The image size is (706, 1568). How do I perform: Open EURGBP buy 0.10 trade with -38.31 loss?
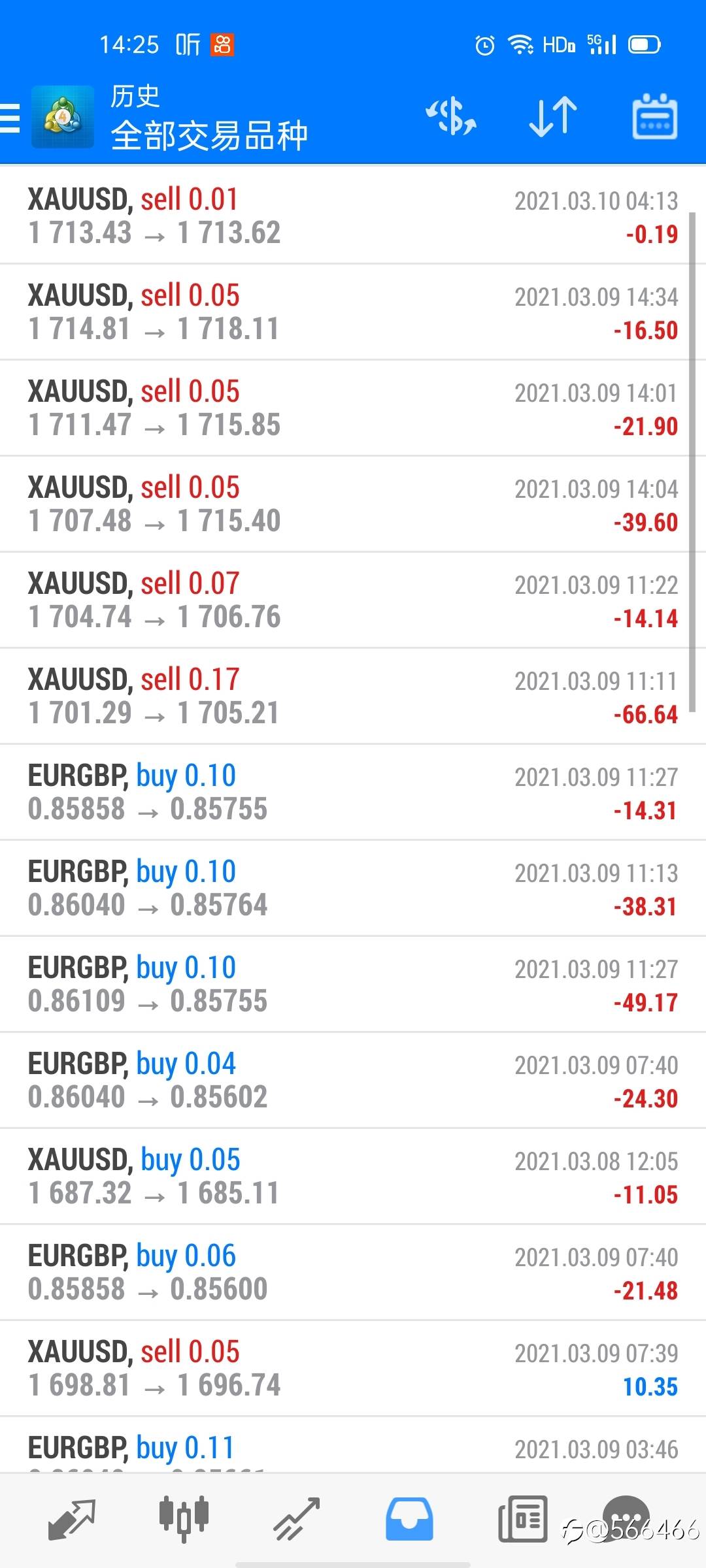tap(353, 889)
